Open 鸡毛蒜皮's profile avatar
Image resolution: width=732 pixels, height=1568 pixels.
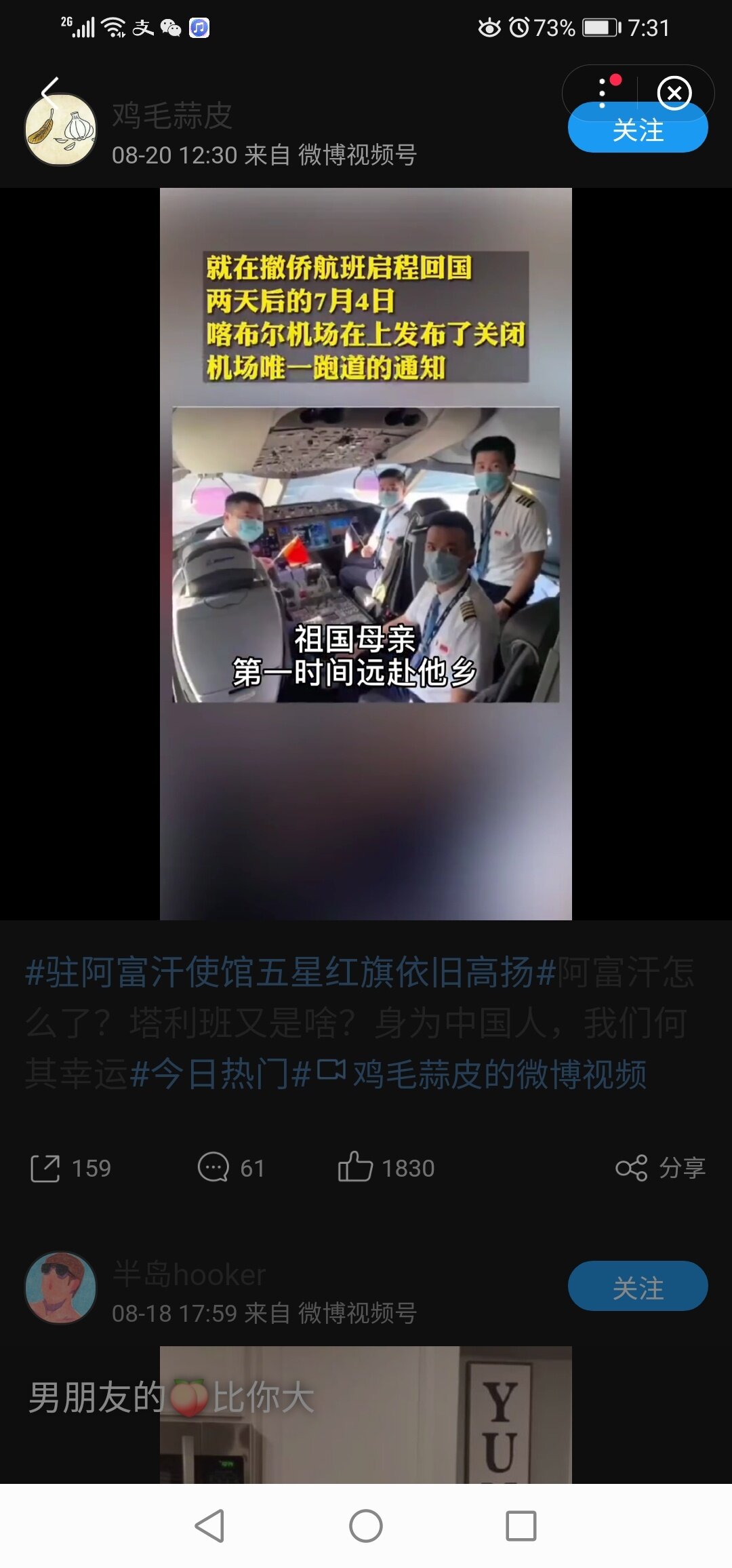(x=61, y=130)
